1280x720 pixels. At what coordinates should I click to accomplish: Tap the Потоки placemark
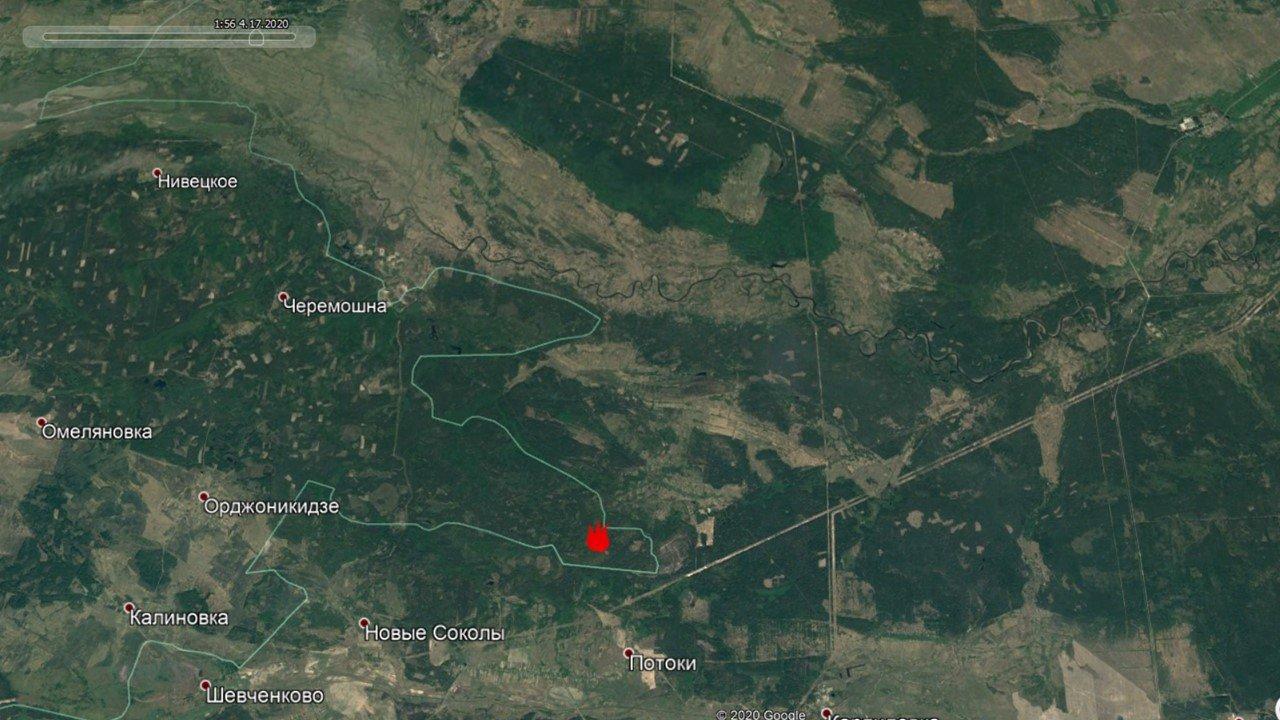(x=630, y=654)
